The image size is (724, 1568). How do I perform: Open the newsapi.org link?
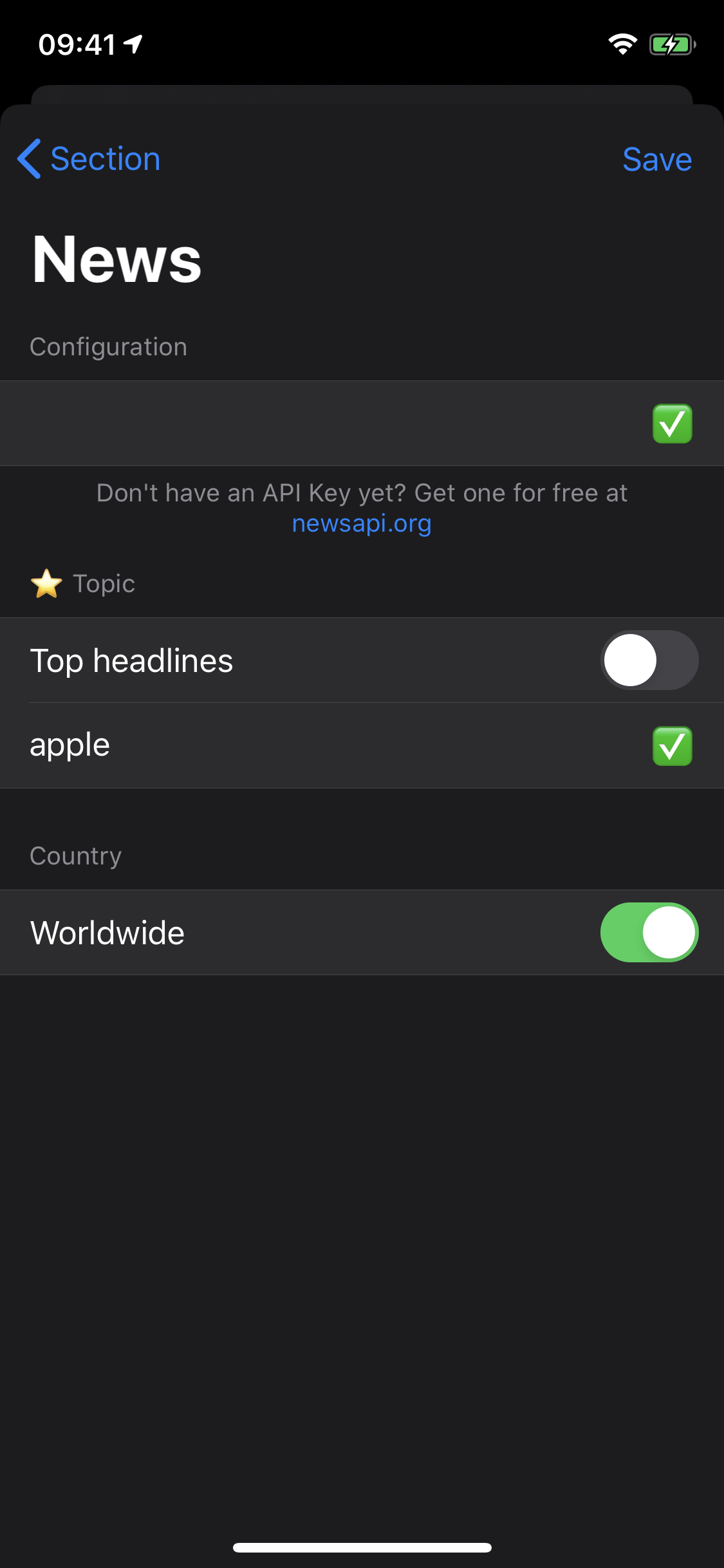click(362, 523)
